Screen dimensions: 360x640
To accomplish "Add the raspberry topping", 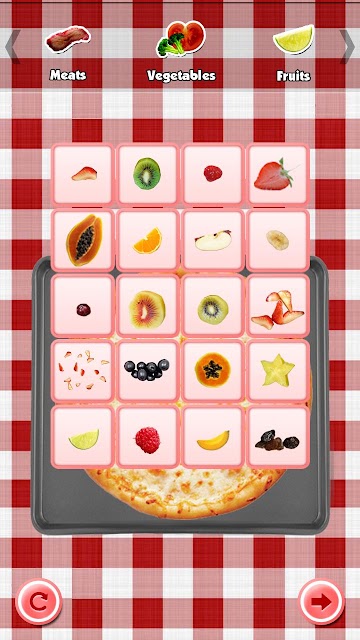I will 148,437.
